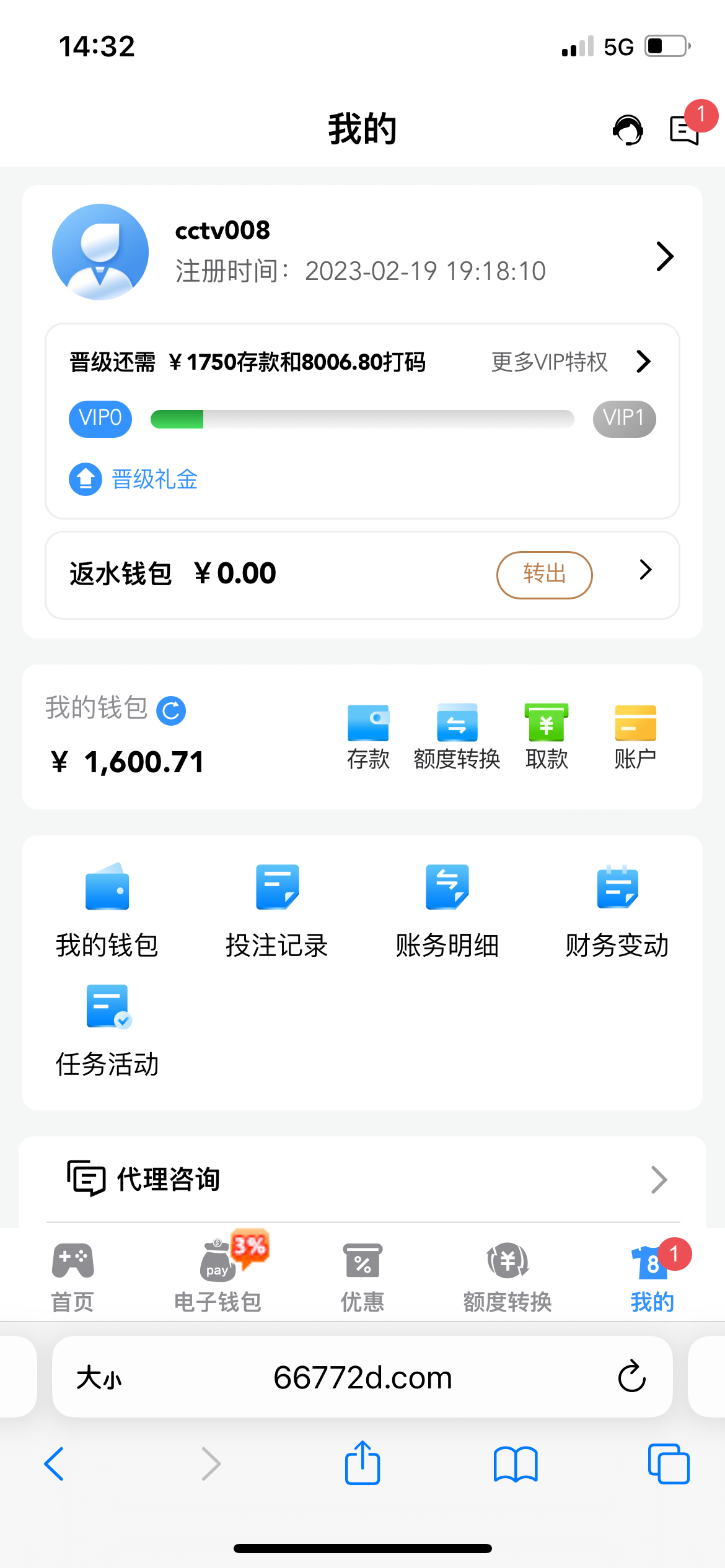Select the 额度转换 quota transfer icon
Screen dimensions: 725x1568
click(457, 737)
